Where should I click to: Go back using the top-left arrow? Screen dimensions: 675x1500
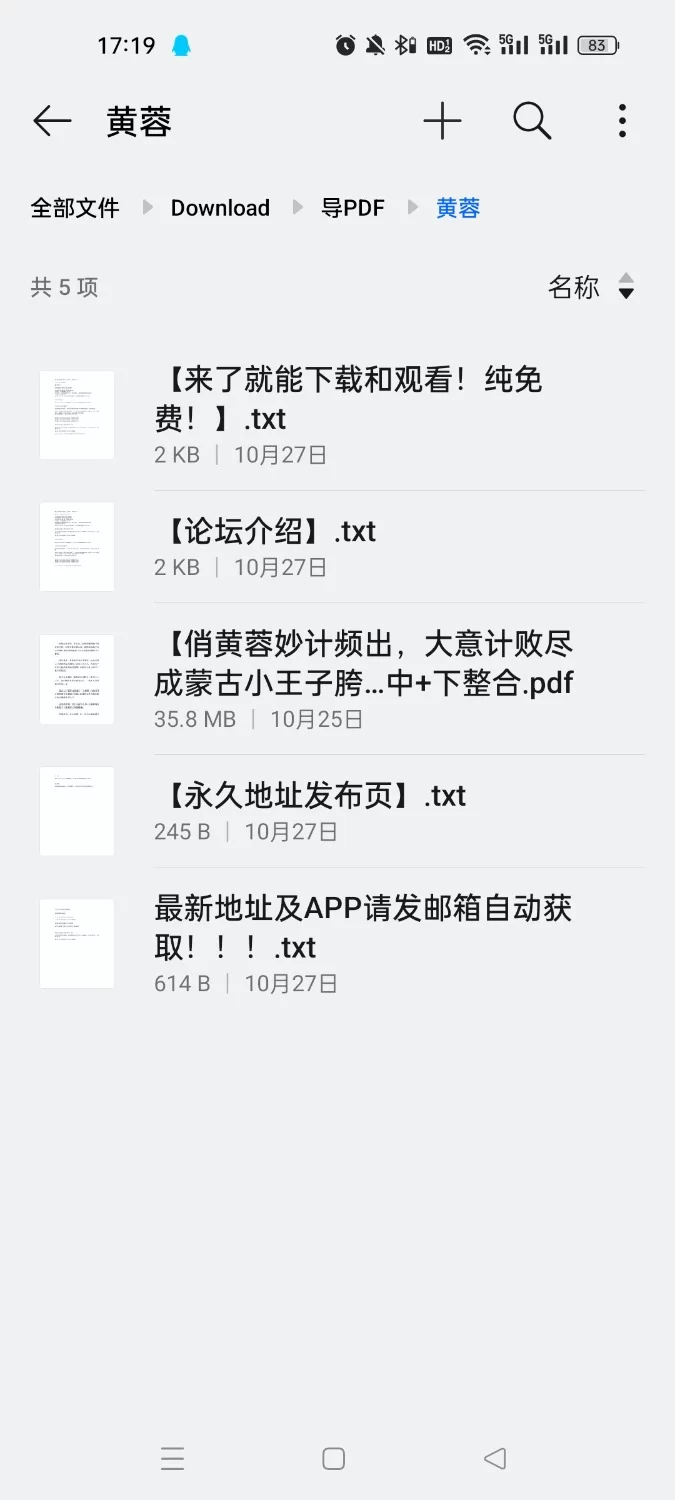52,122
